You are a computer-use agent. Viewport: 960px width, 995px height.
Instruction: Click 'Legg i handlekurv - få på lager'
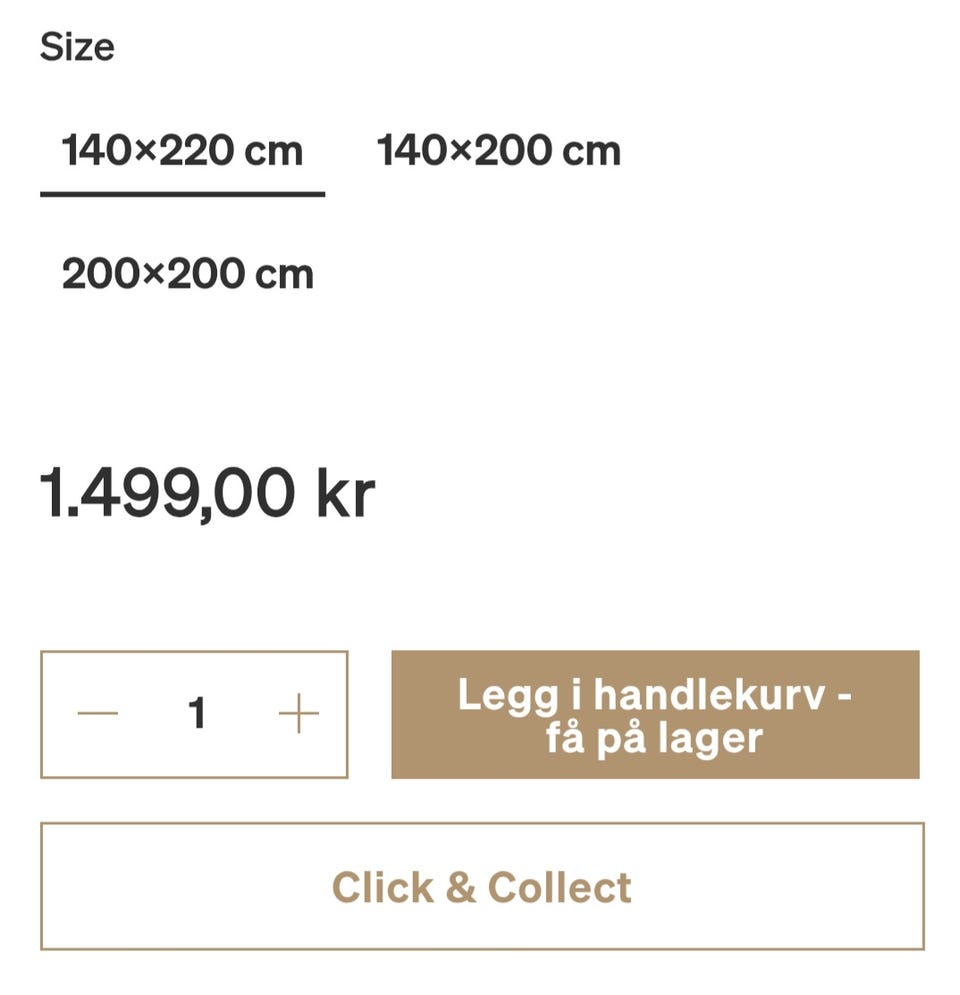click(654, 714)
